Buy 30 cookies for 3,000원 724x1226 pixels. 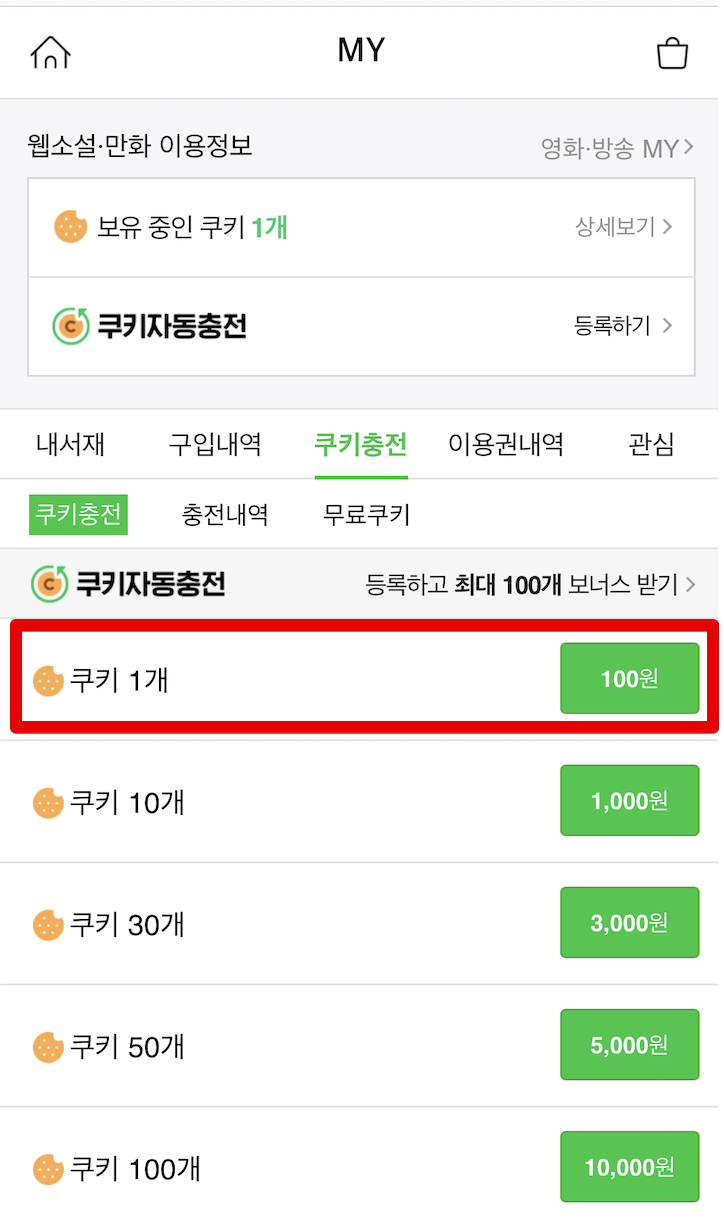click(628, 922)
